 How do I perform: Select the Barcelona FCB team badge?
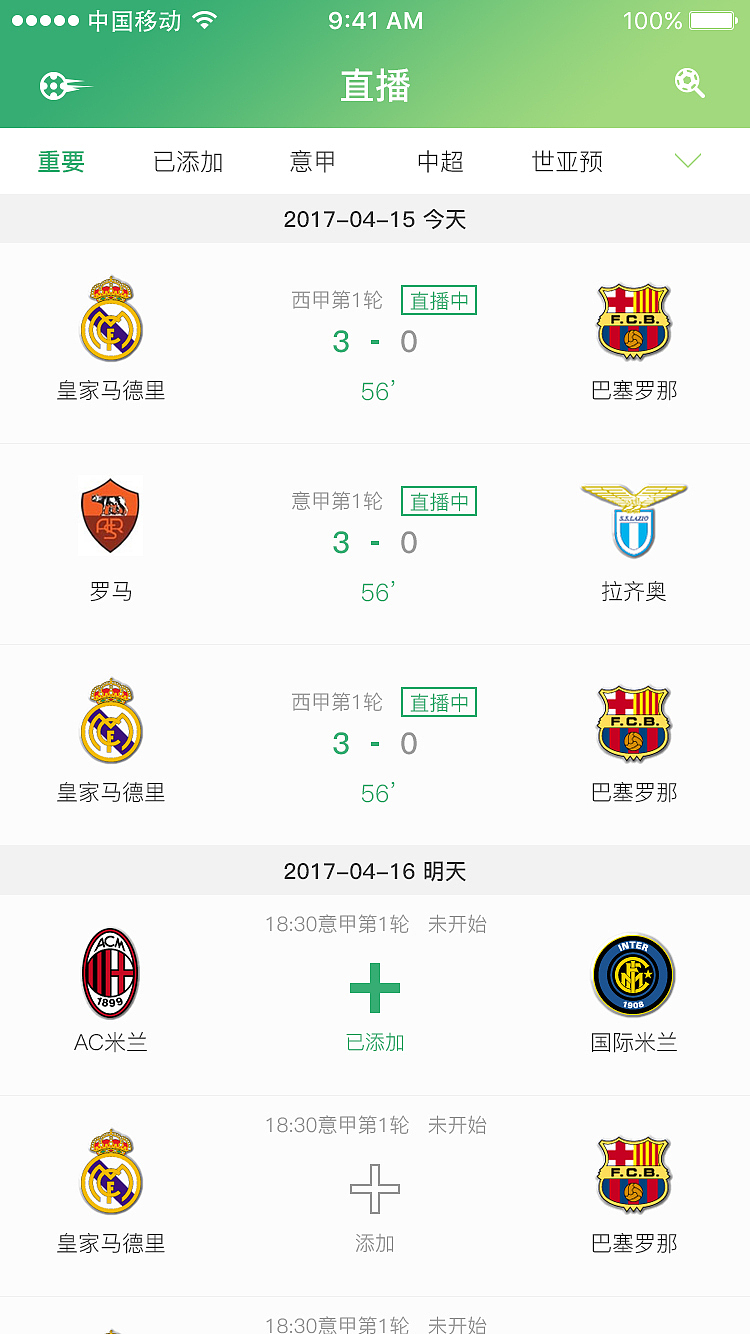coord(633,320)
